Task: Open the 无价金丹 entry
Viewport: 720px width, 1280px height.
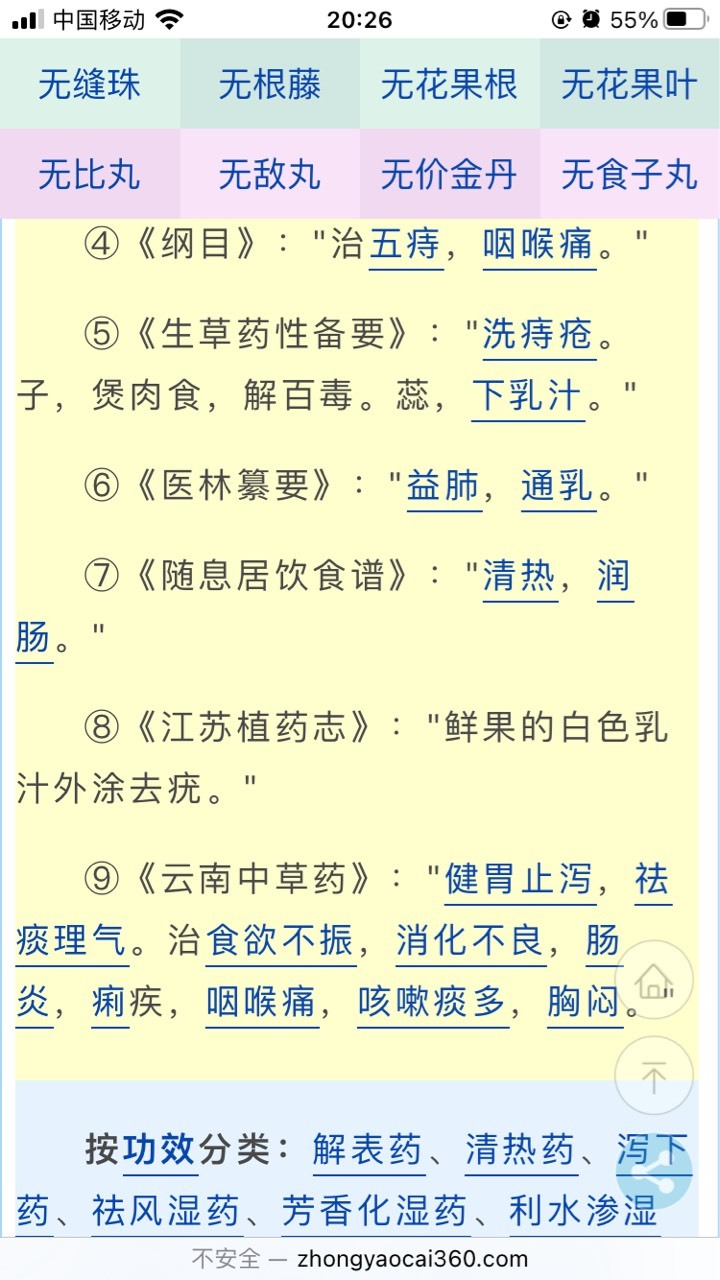Action: tap(450, 174)
